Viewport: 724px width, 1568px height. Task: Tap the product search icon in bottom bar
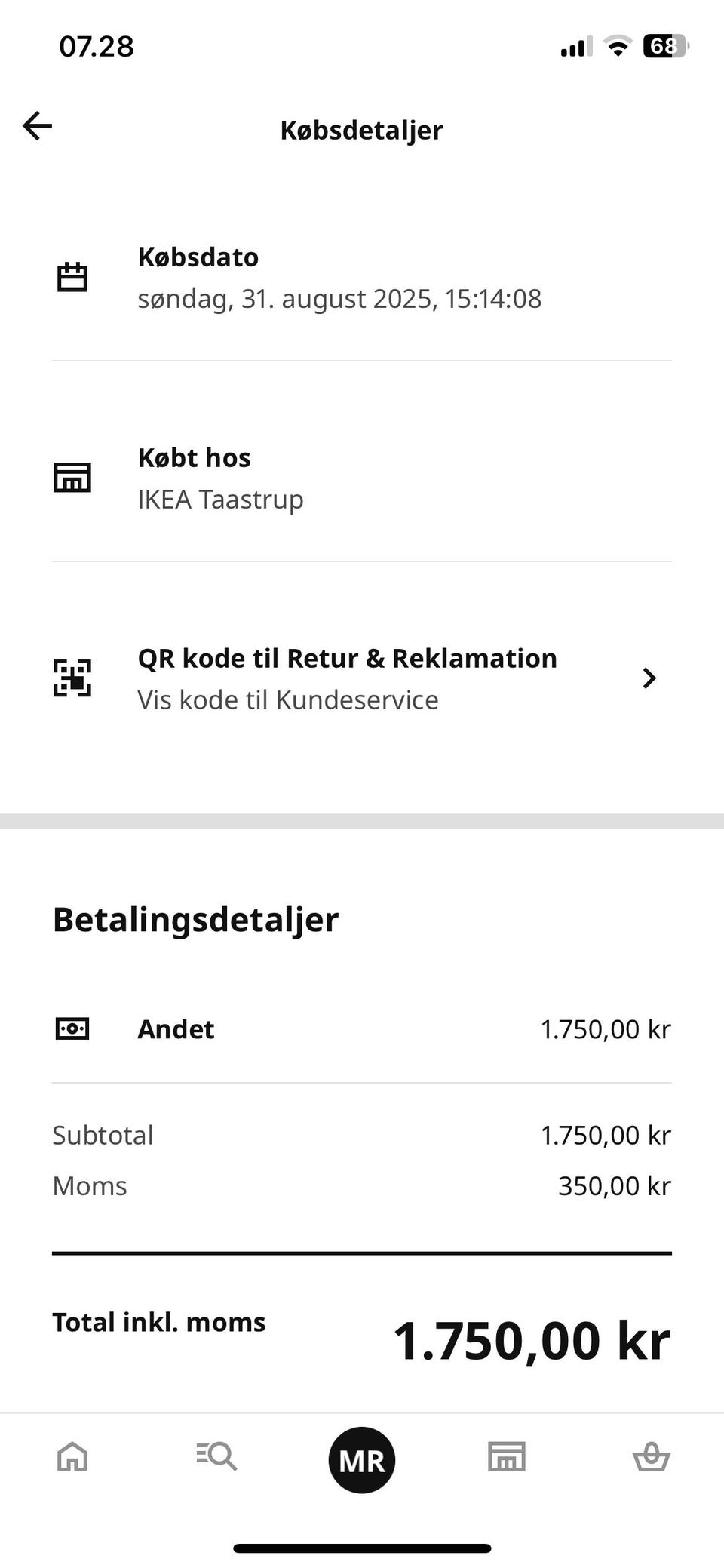tap(217, 1458)
